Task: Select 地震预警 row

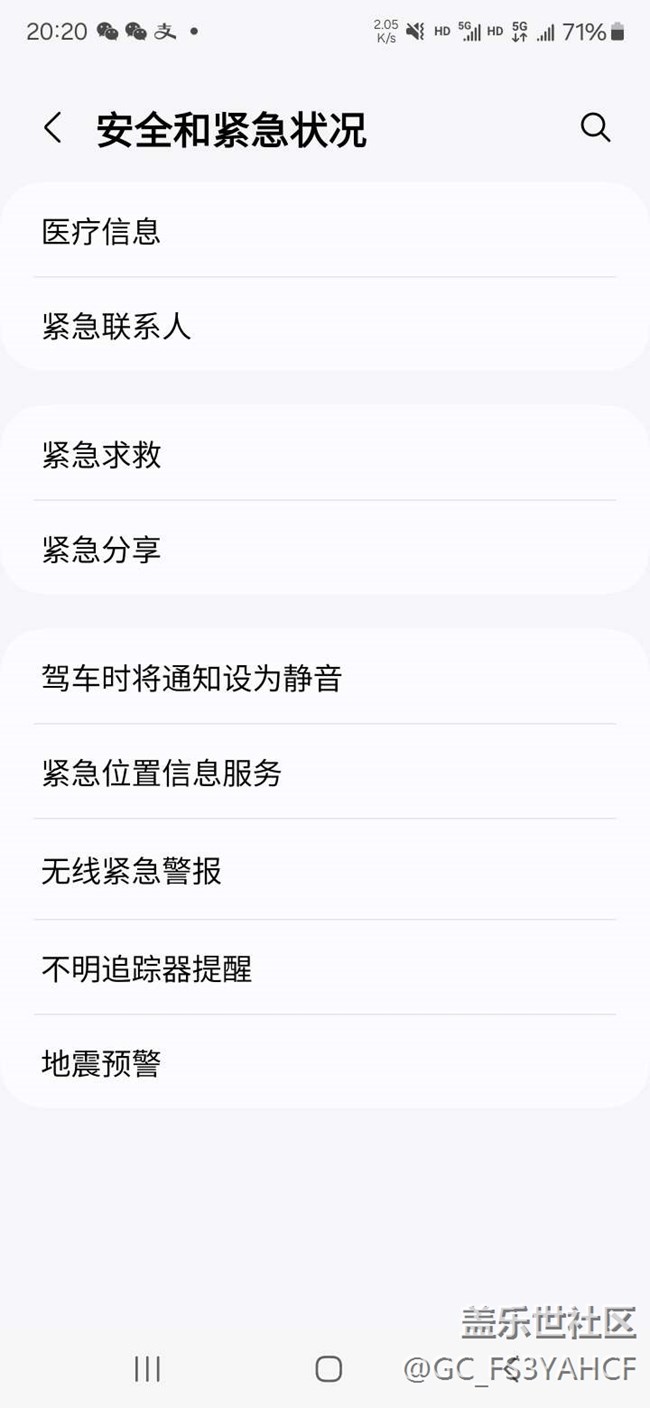Action: pyautogui.click(x=324, y=1063)
